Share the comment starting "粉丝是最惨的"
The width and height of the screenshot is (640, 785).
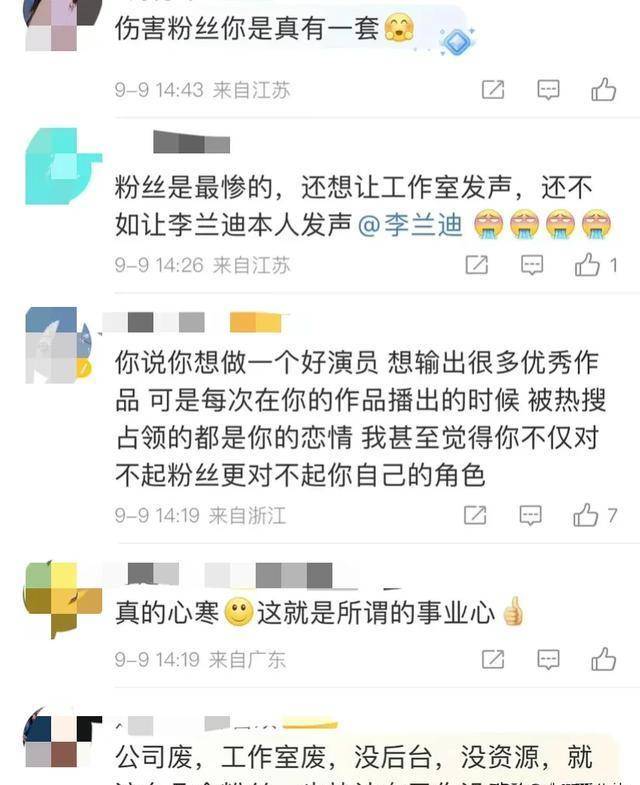click(477, 265)
